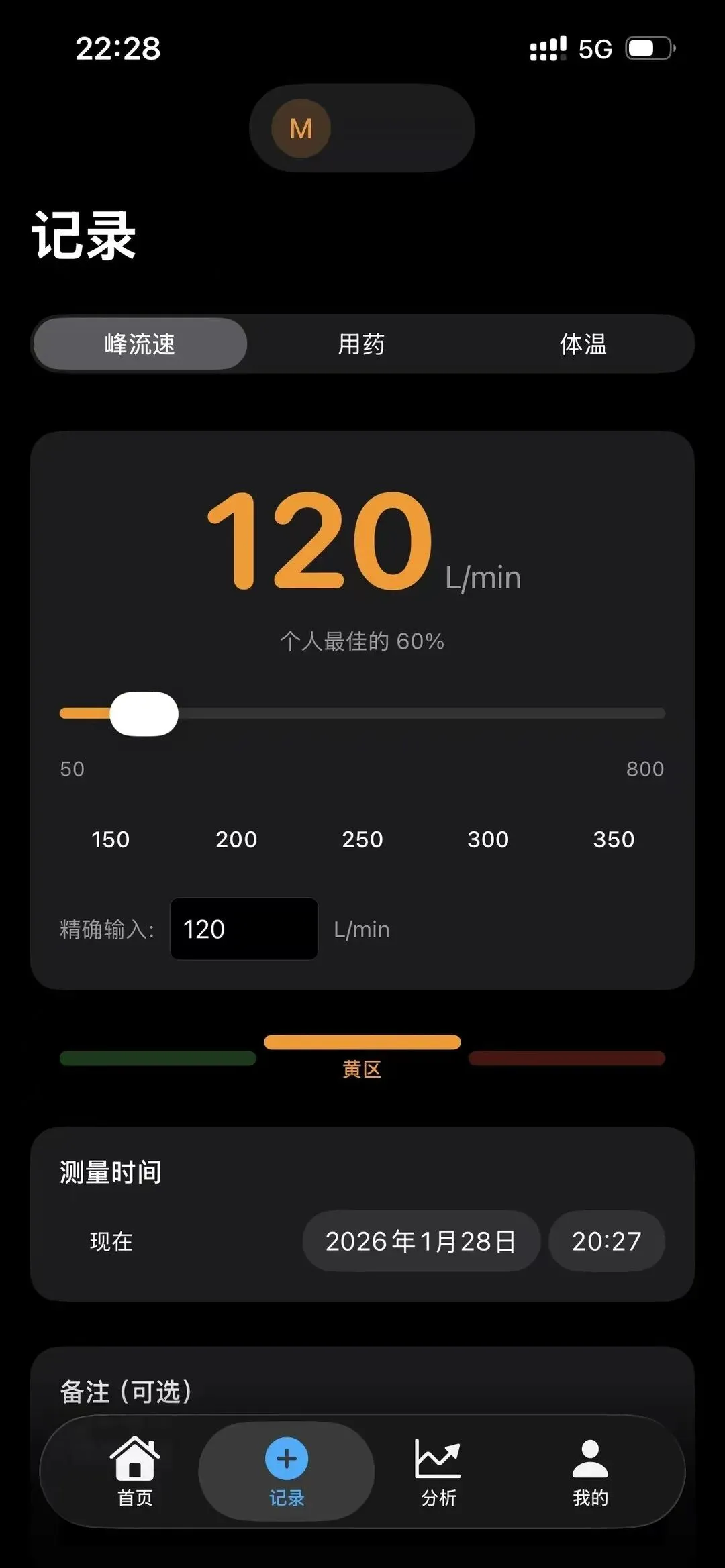Open the date picker 2026年1月28日
The width and height of the screenshot is (725, 1568).
tap(421, 1241)
